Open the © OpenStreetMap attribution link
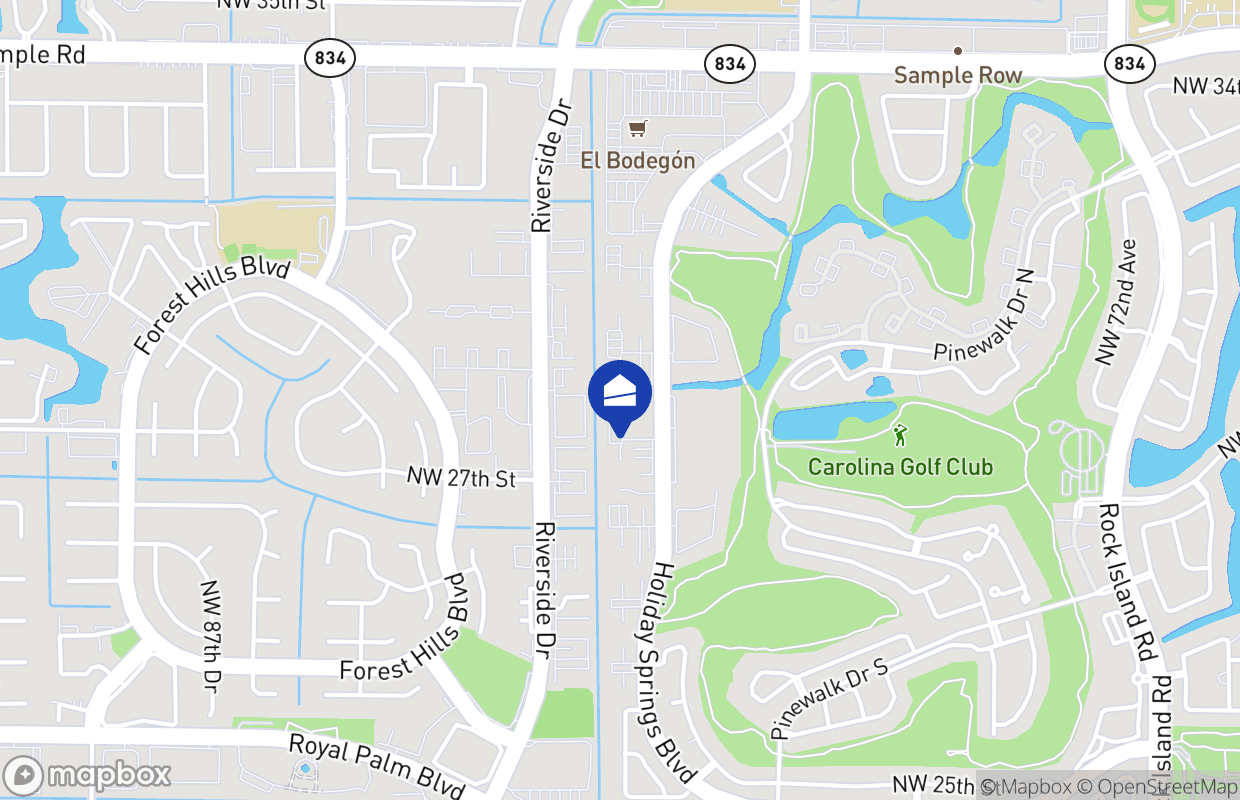1240x800 pixels. coord(1160,787)
